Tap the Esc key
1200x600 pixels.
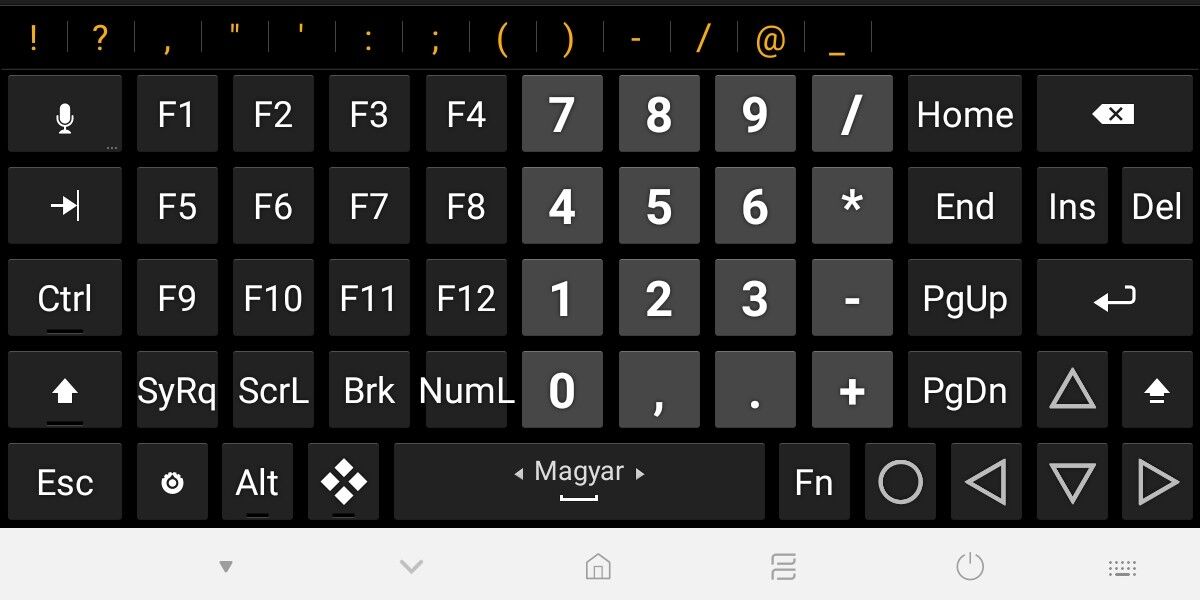click(65, 483)
